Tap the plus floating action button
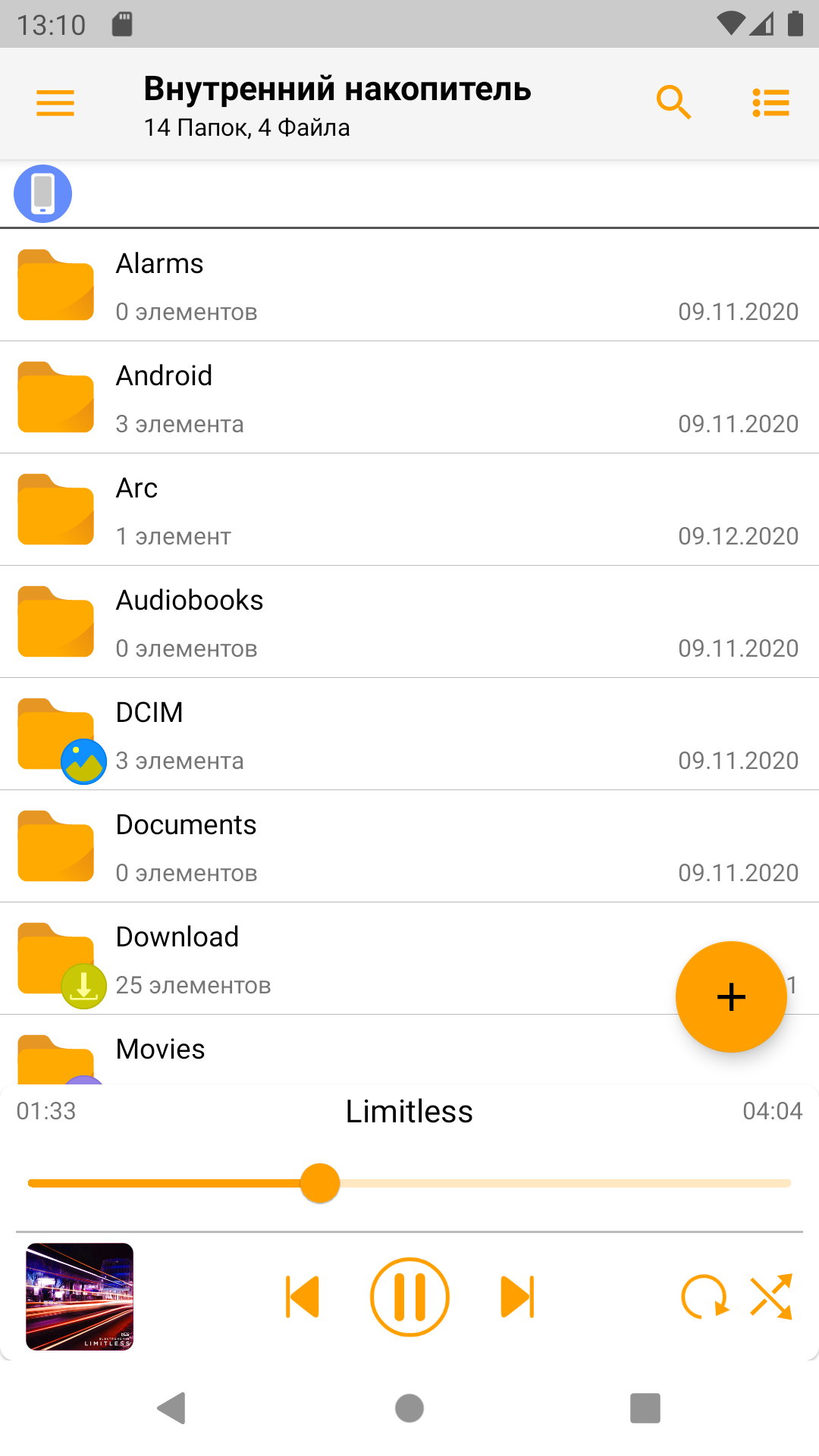This screenshot has width=819, height=1456. click(731, 996)
